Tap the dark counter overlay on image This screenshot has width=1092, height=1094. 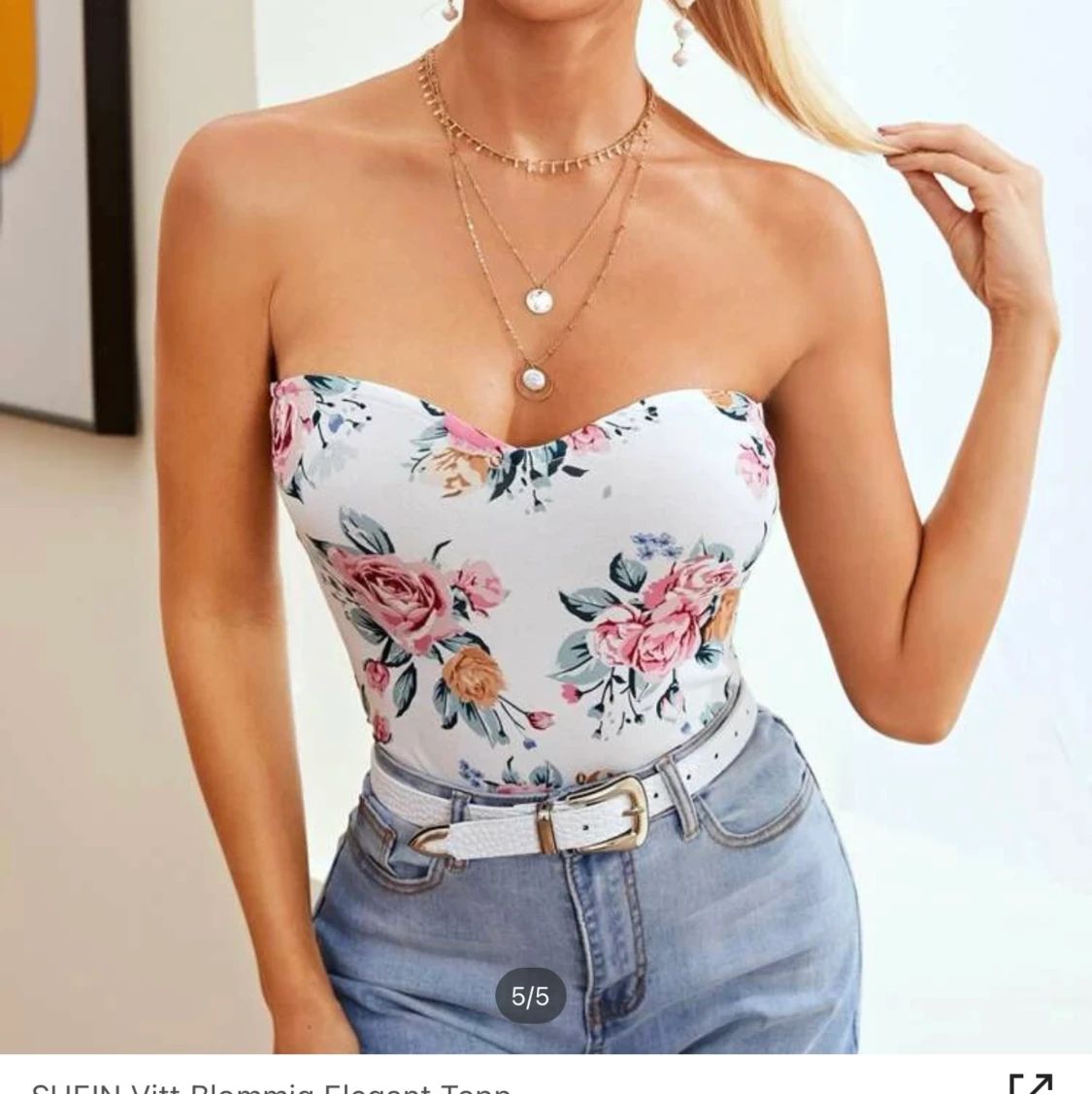(x=532, y=996)
